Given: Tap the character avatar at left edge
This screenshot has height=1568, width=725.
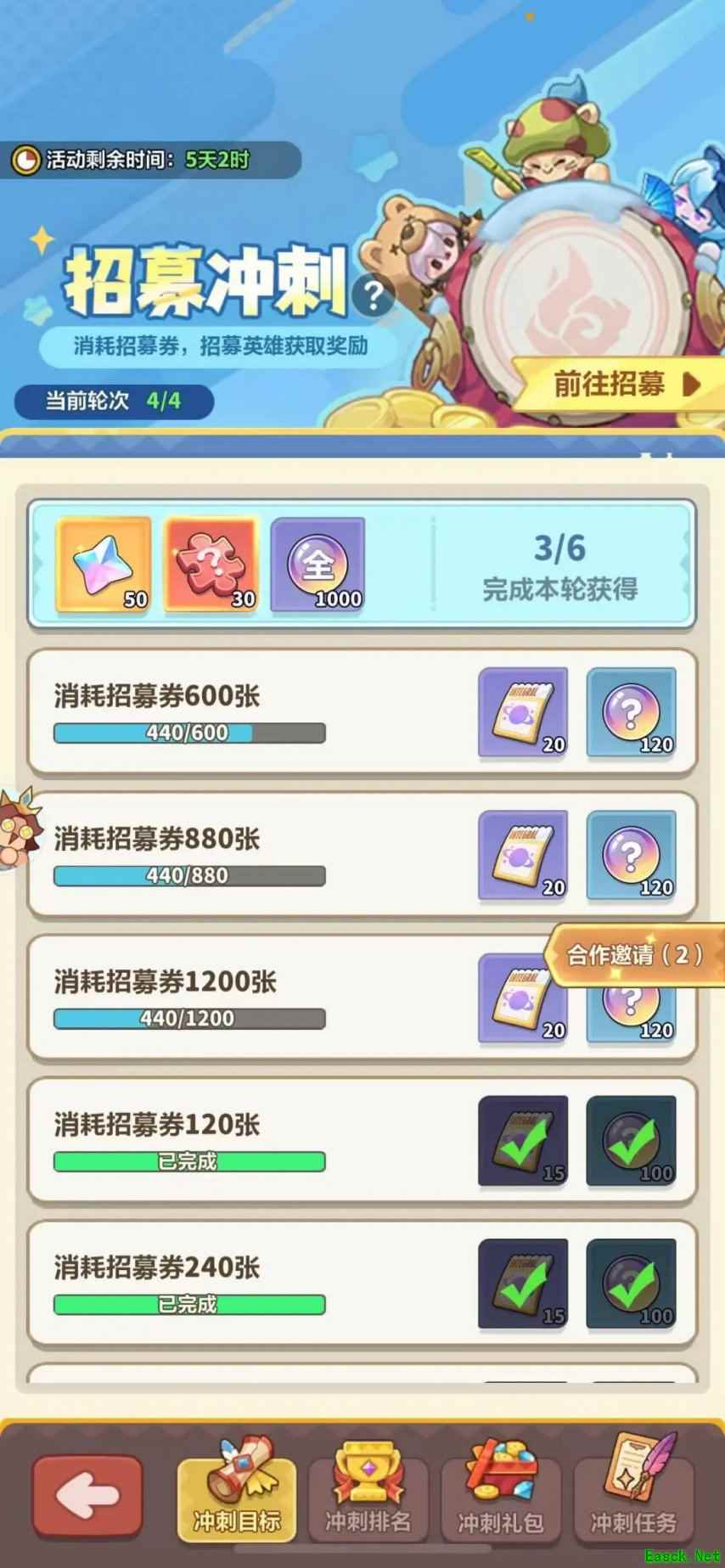Looking at the screenshot, I should click(15, 828).
